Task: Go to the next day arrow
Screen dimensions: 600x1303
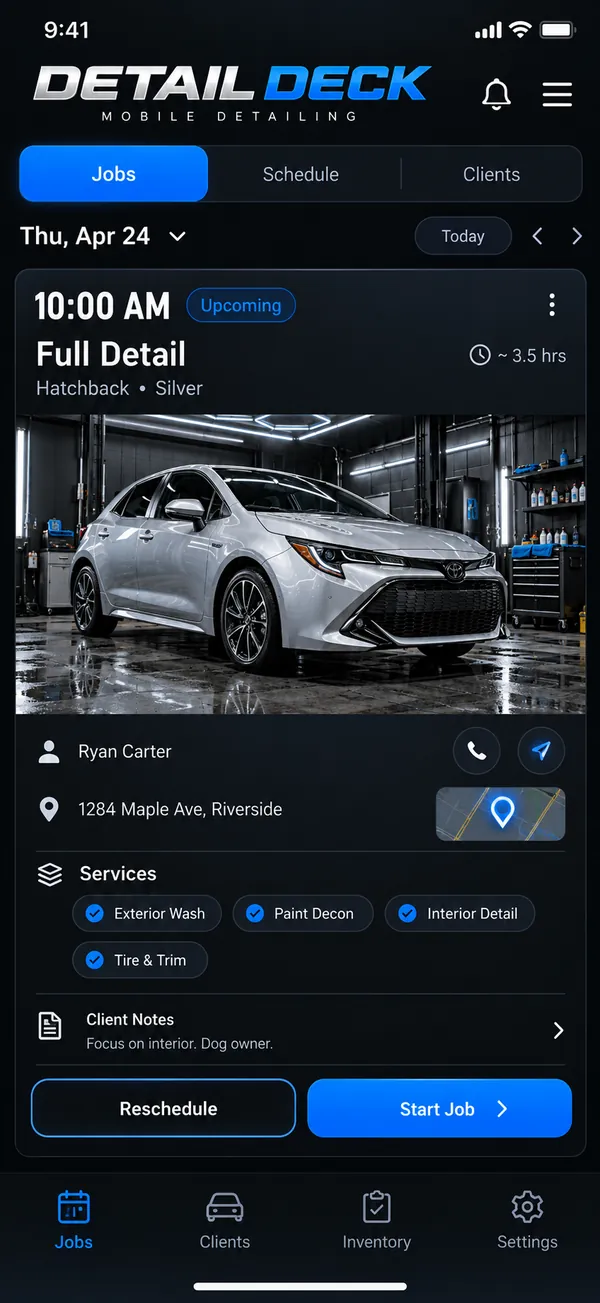Action: [576, 236]
